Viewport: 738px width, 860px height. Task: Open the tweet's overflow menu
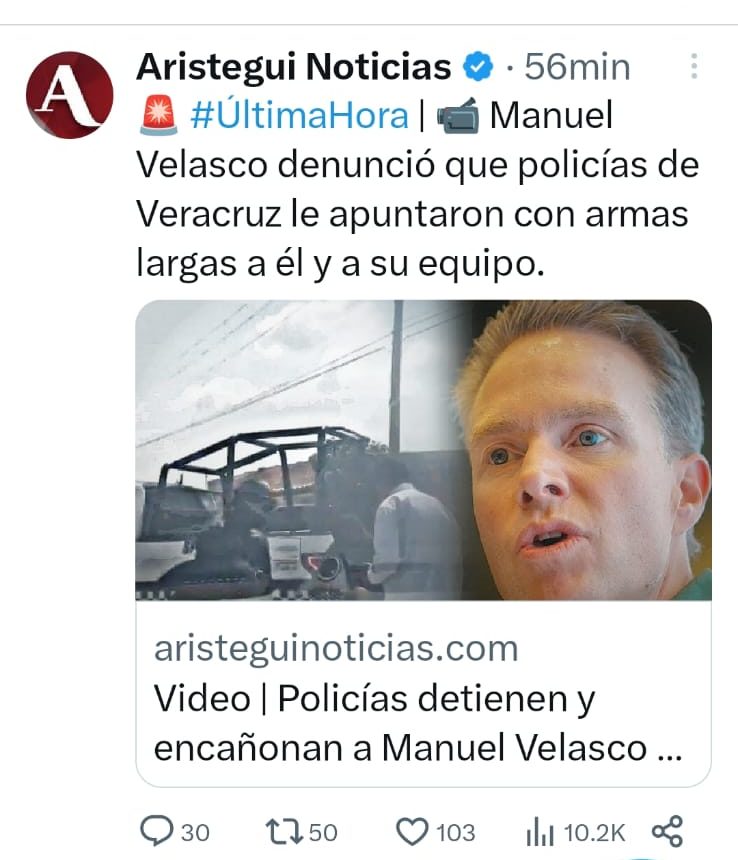693,67
